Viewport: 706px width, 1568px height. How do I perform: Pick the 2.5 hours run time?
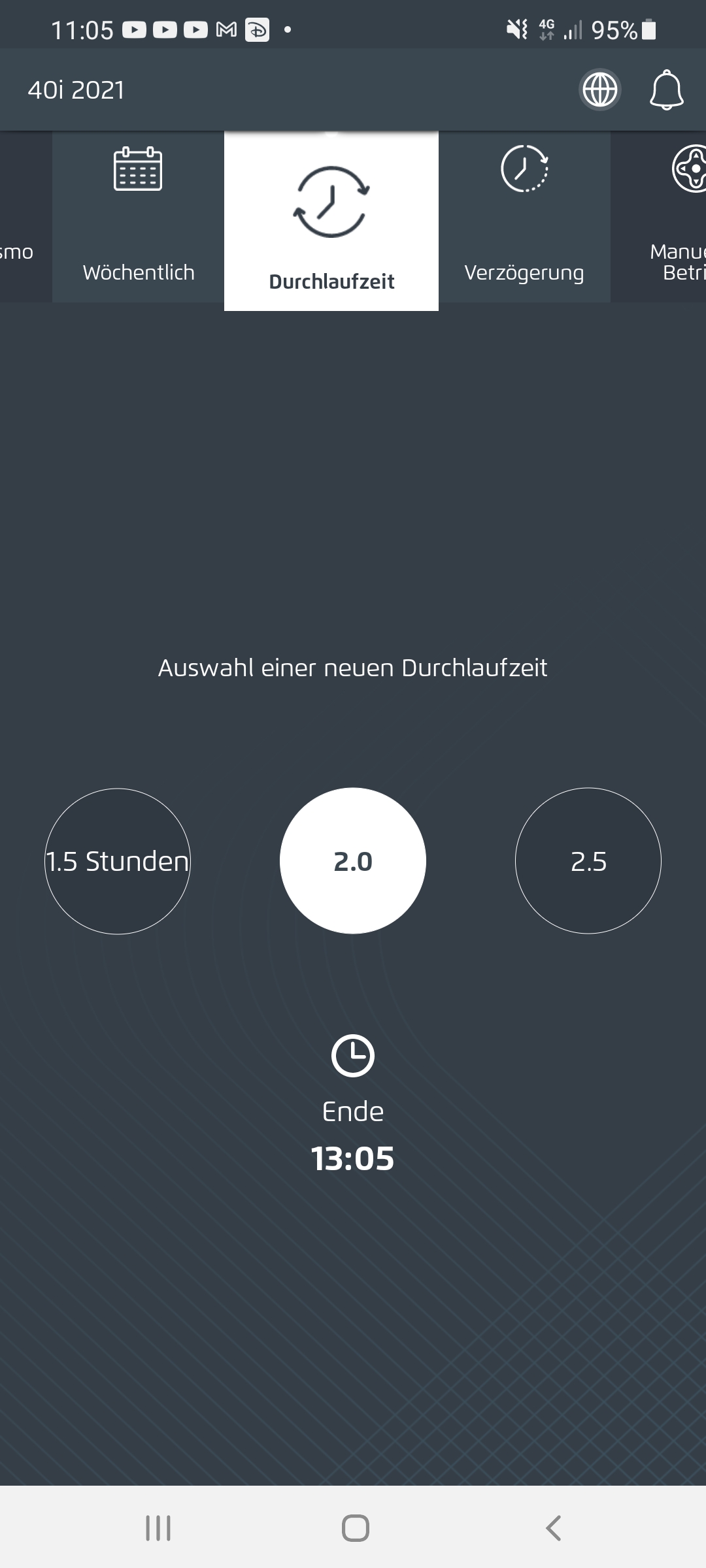point(588,861)
